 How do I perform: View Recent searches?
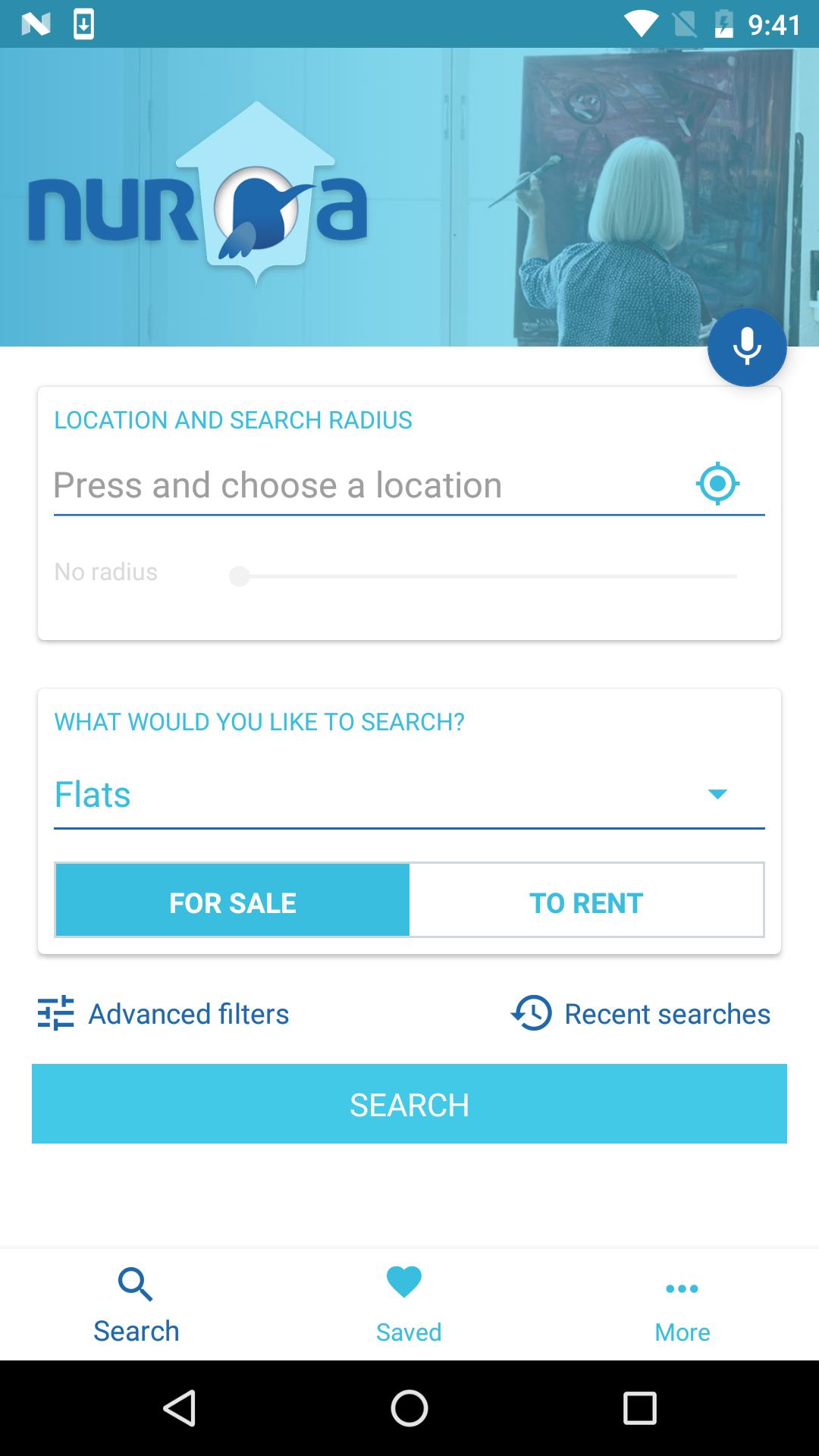(x=641, y=1014)
